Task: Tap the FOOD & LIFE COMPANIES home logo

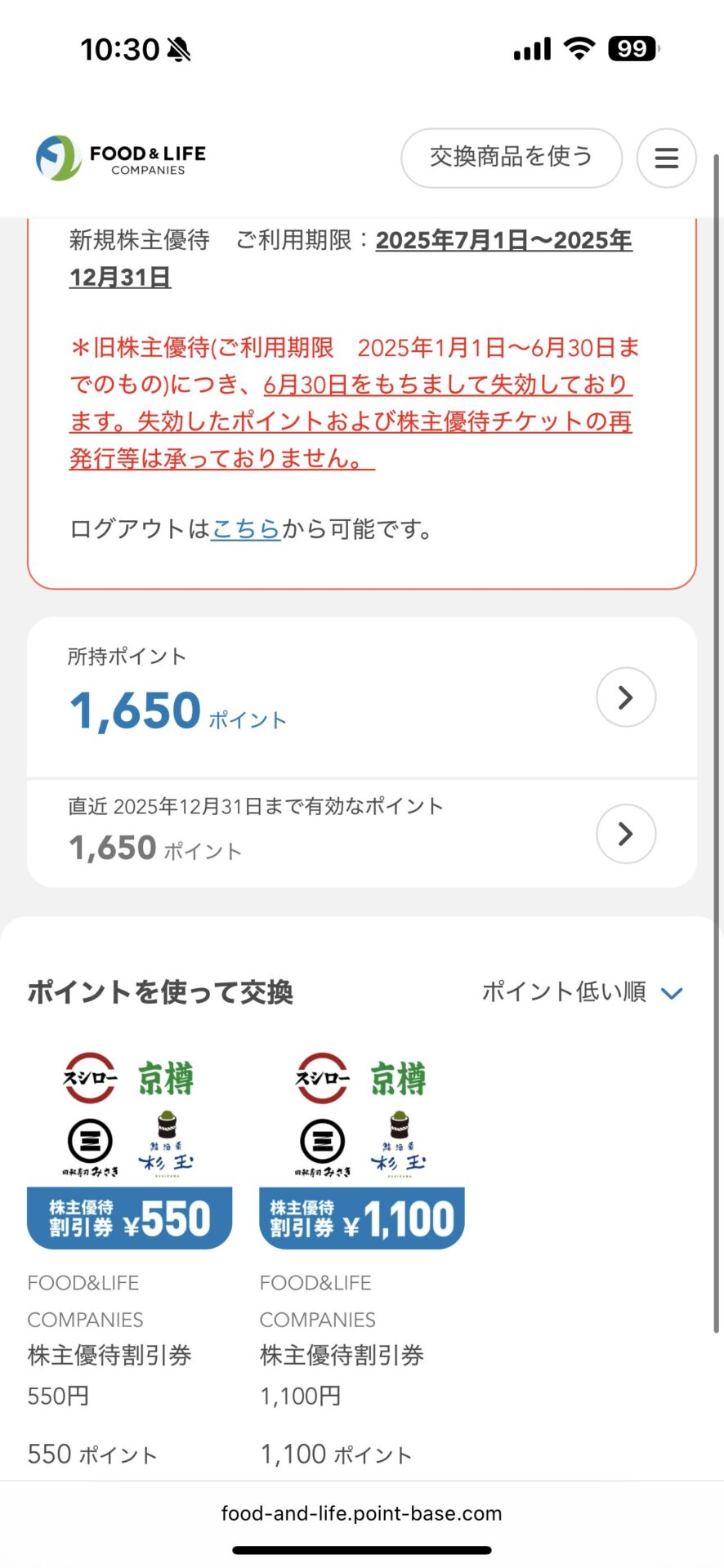Action: click(x=121, y=158)
